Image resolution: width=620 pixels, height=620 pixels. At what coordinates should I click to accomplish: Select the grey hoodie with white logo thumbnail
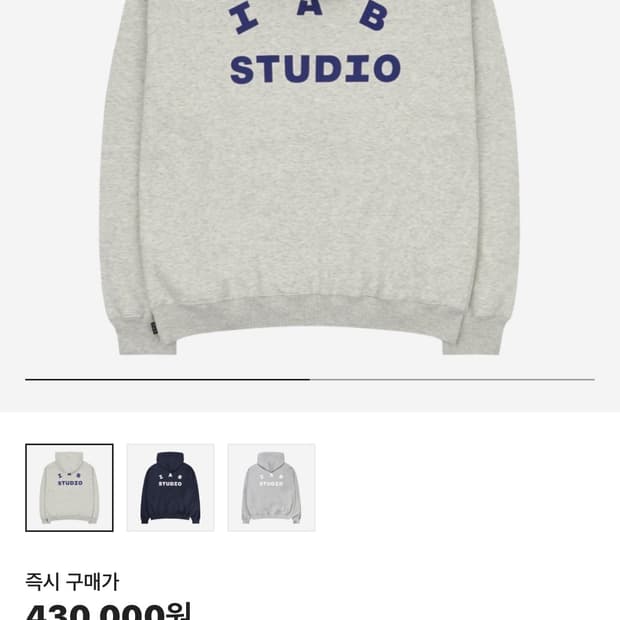coord(271,488)
